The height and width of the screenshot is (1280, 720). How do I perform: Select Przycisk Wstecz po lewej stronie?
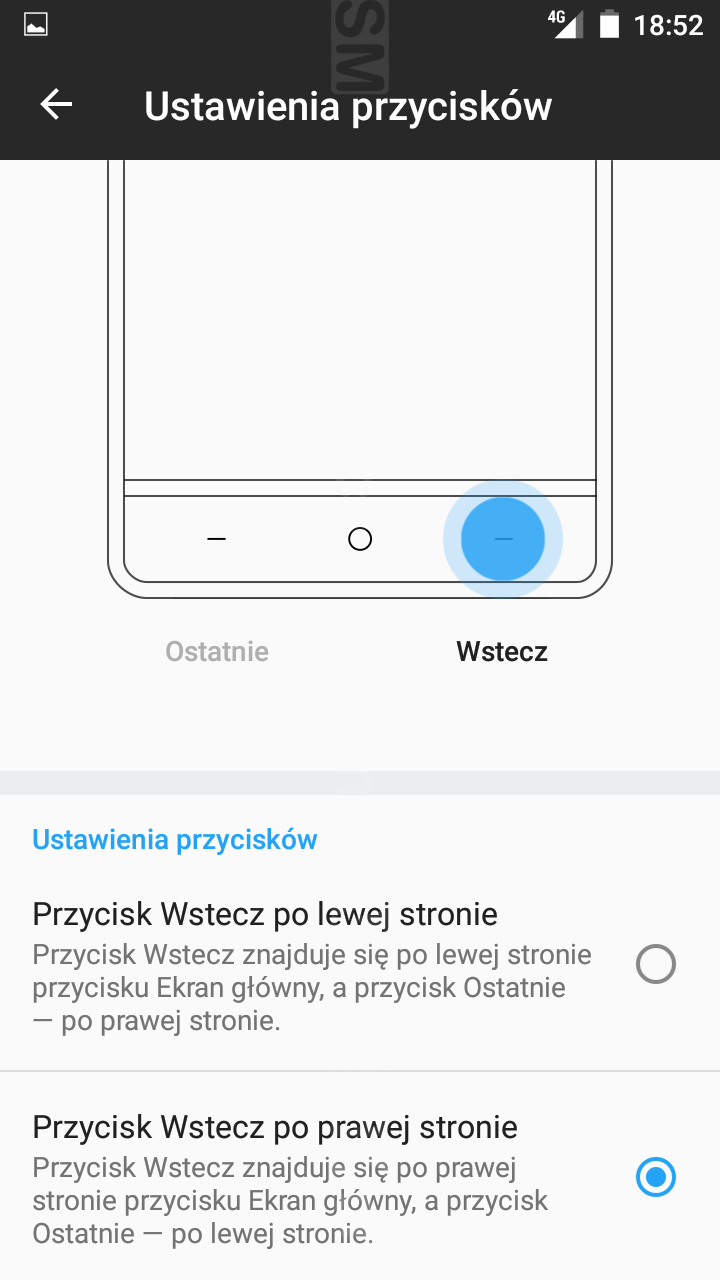tap(655, 964)
